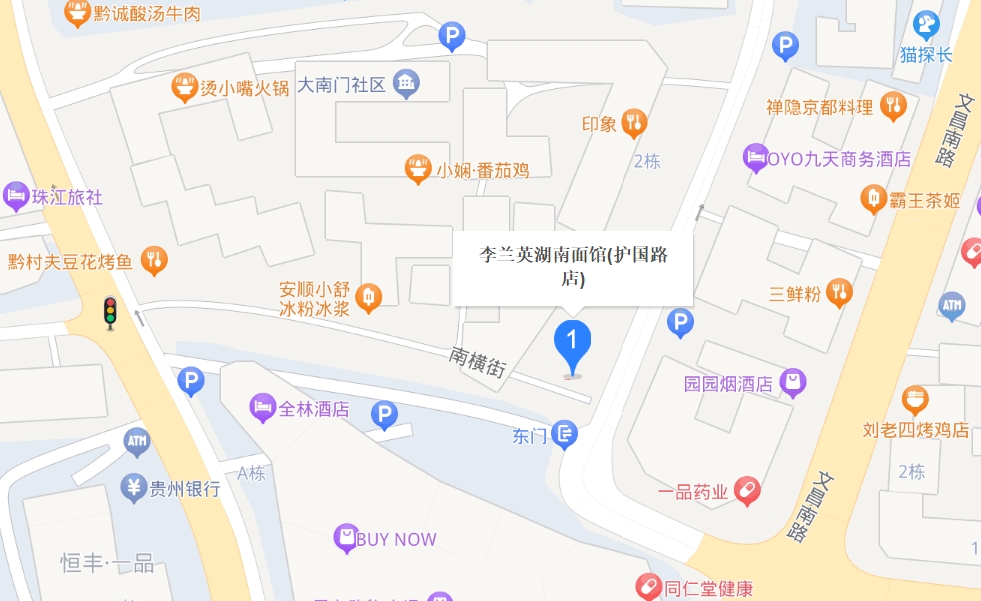
Task: Tap the 黔村夫豆花烤鱼 restaurant pin
Action: 153,261
